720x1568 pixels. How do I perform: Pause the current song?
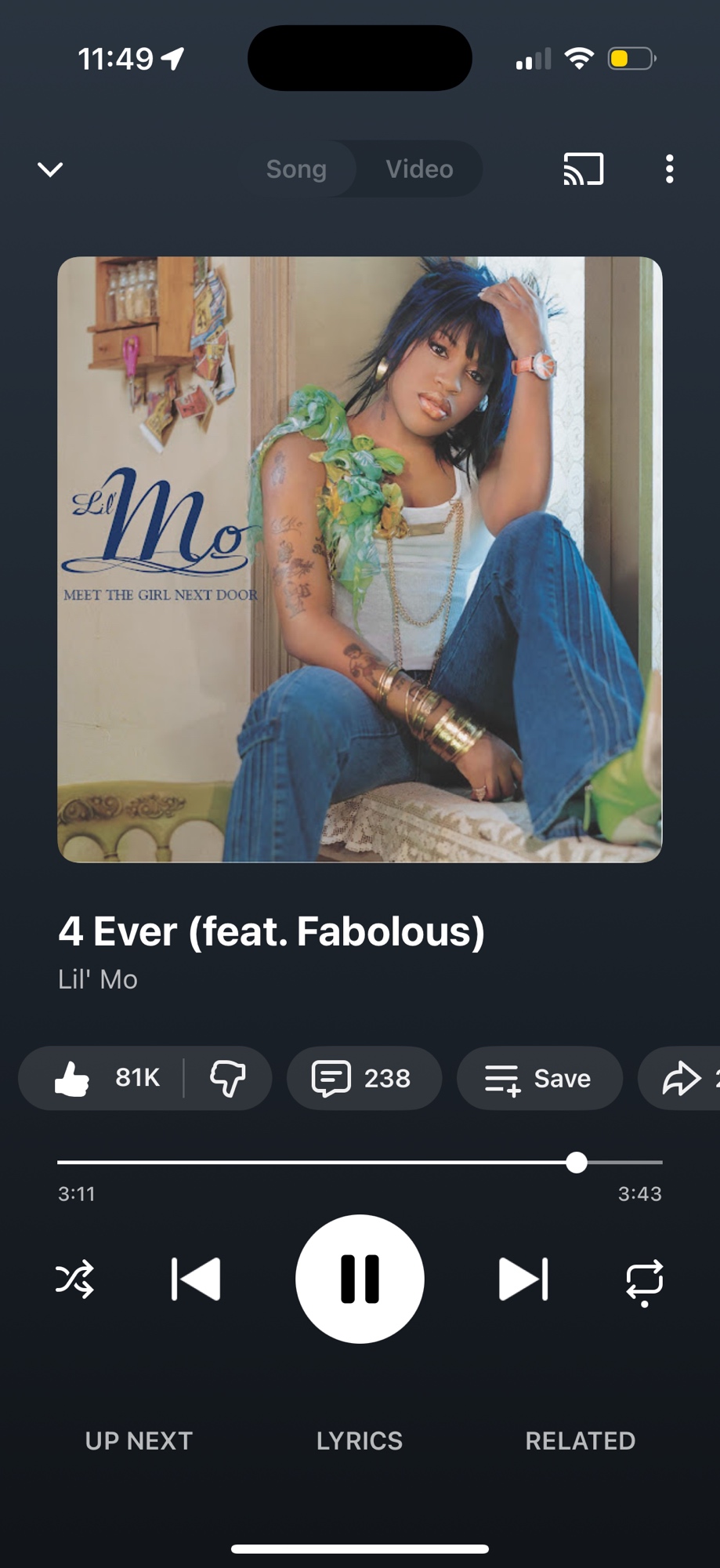click(360, 1279)
